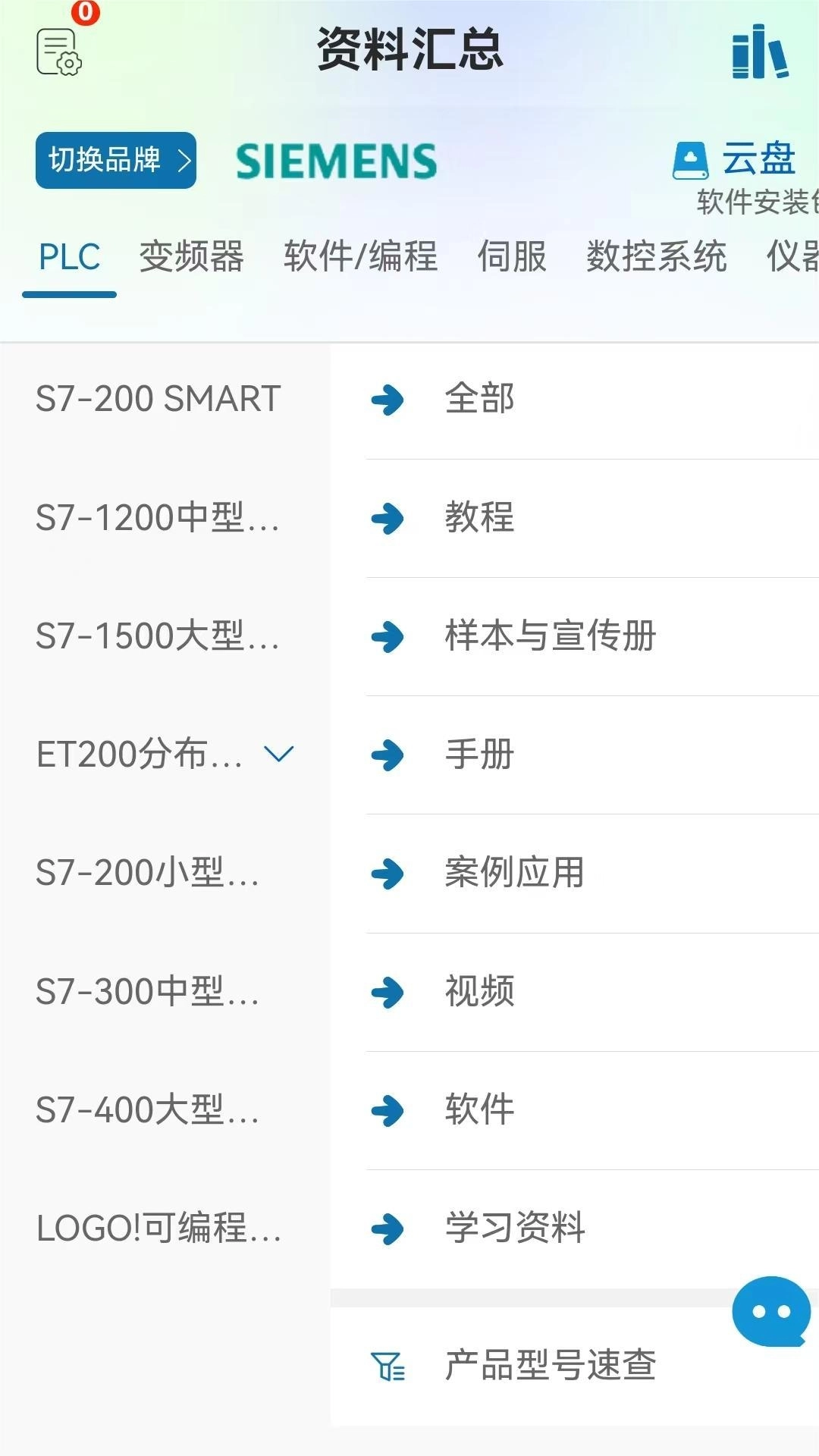Open the 云盘 cloud disk icon
819x1456 pixels.
coord(692,158)
